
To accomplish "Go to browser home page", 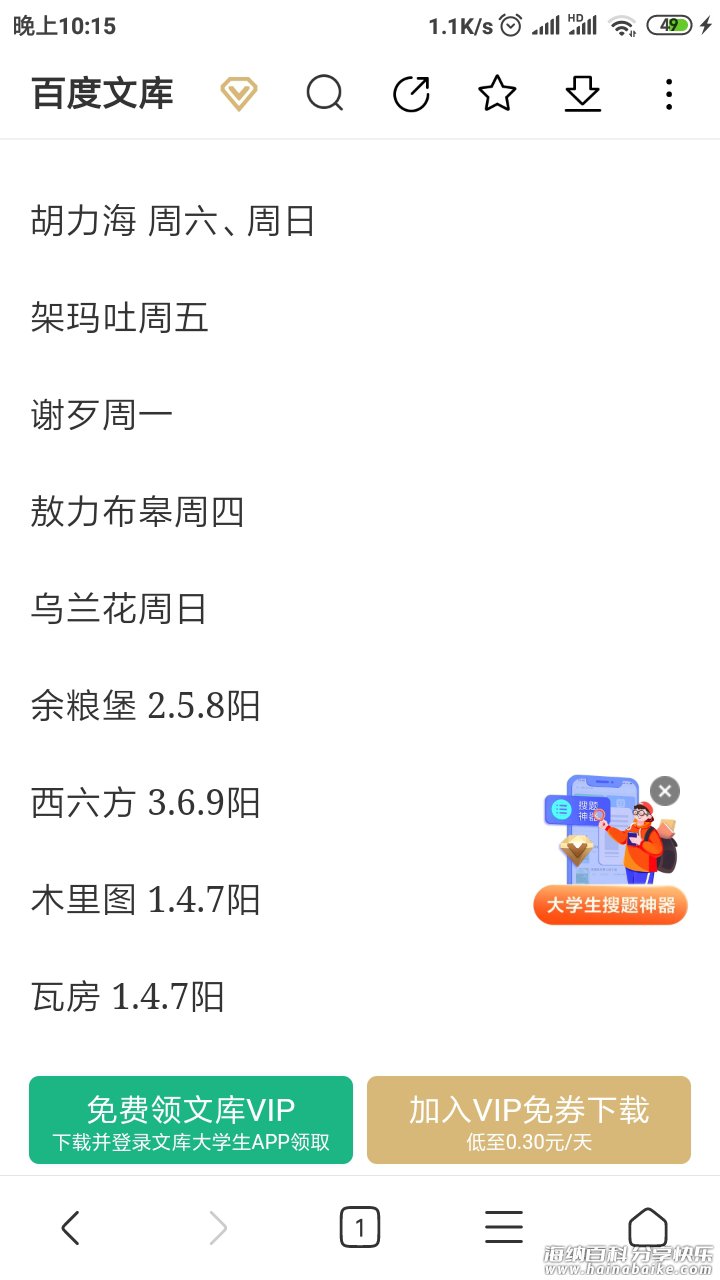I will point(647,1227).
